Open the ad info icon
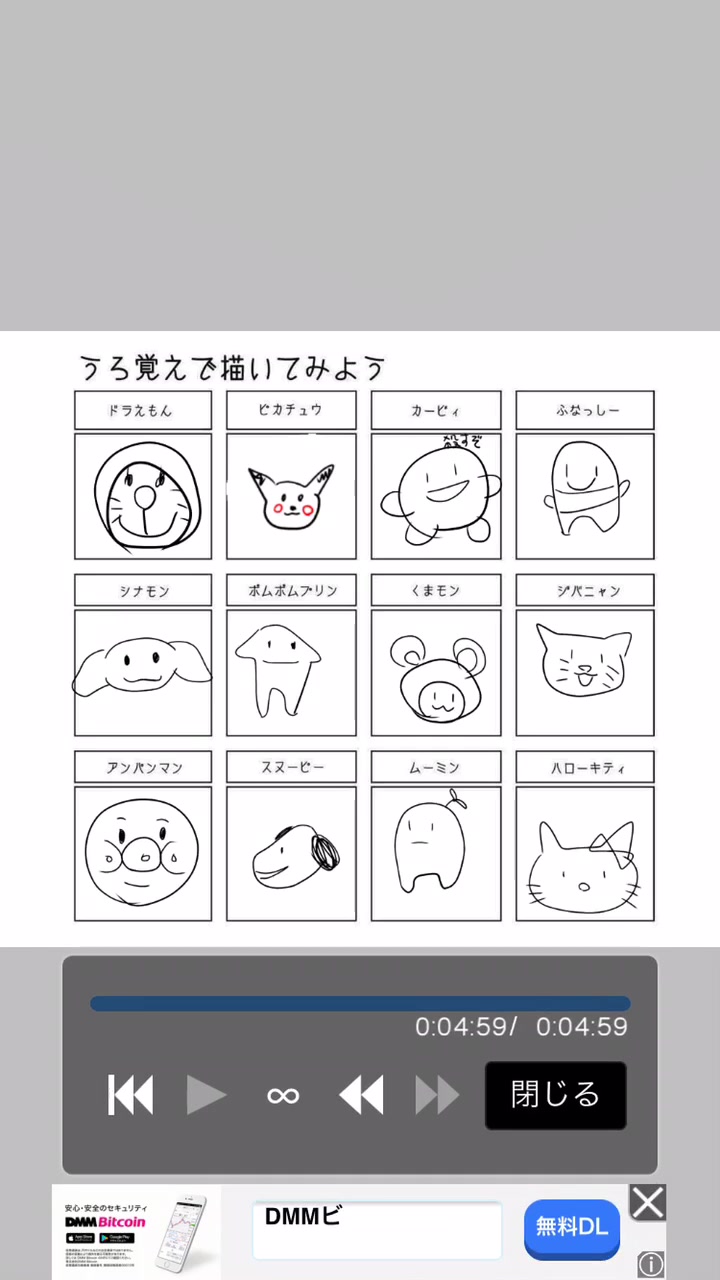 [x=651, y=1265]
